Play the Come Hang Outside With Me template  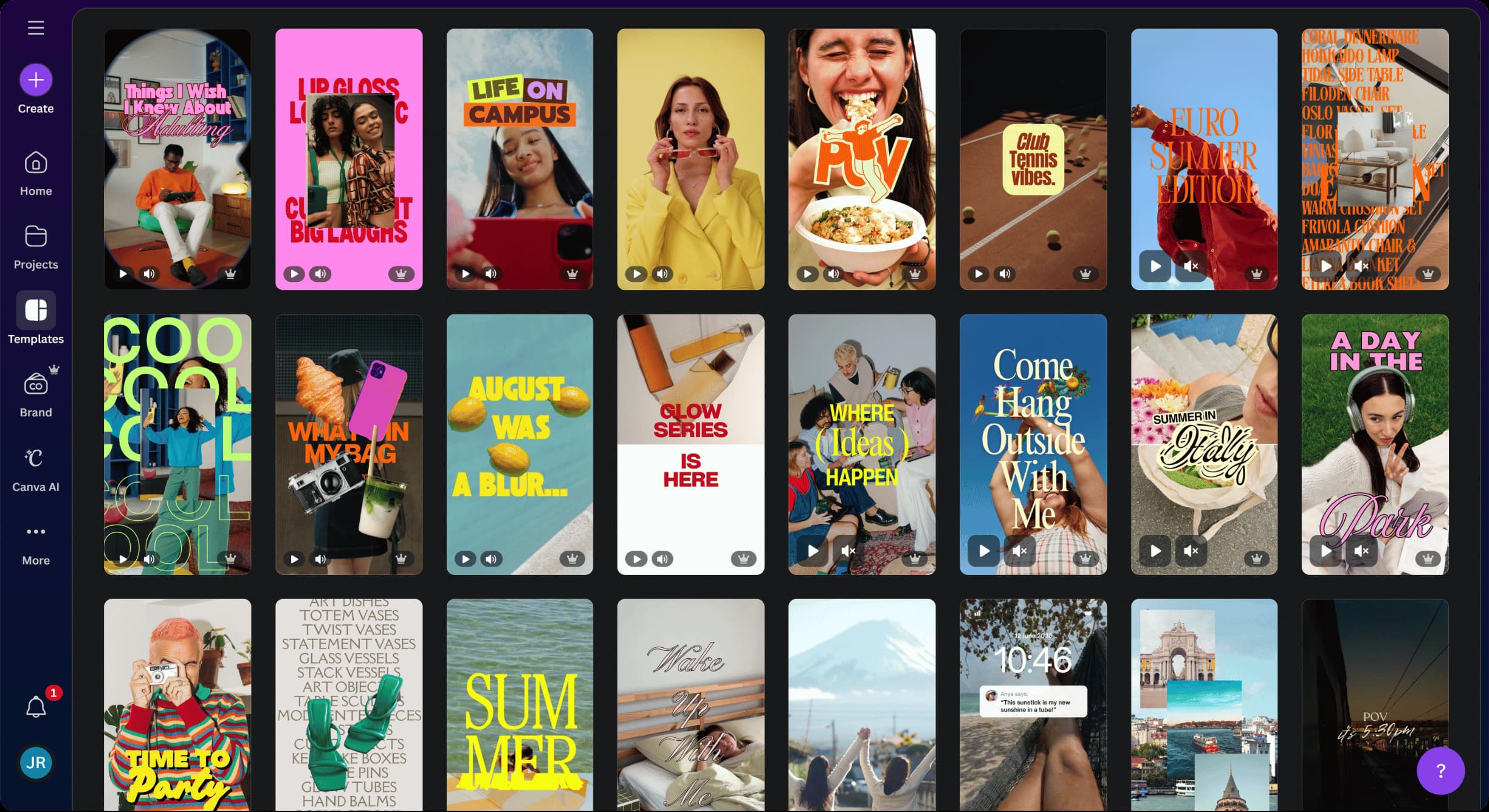coord(983,551)
